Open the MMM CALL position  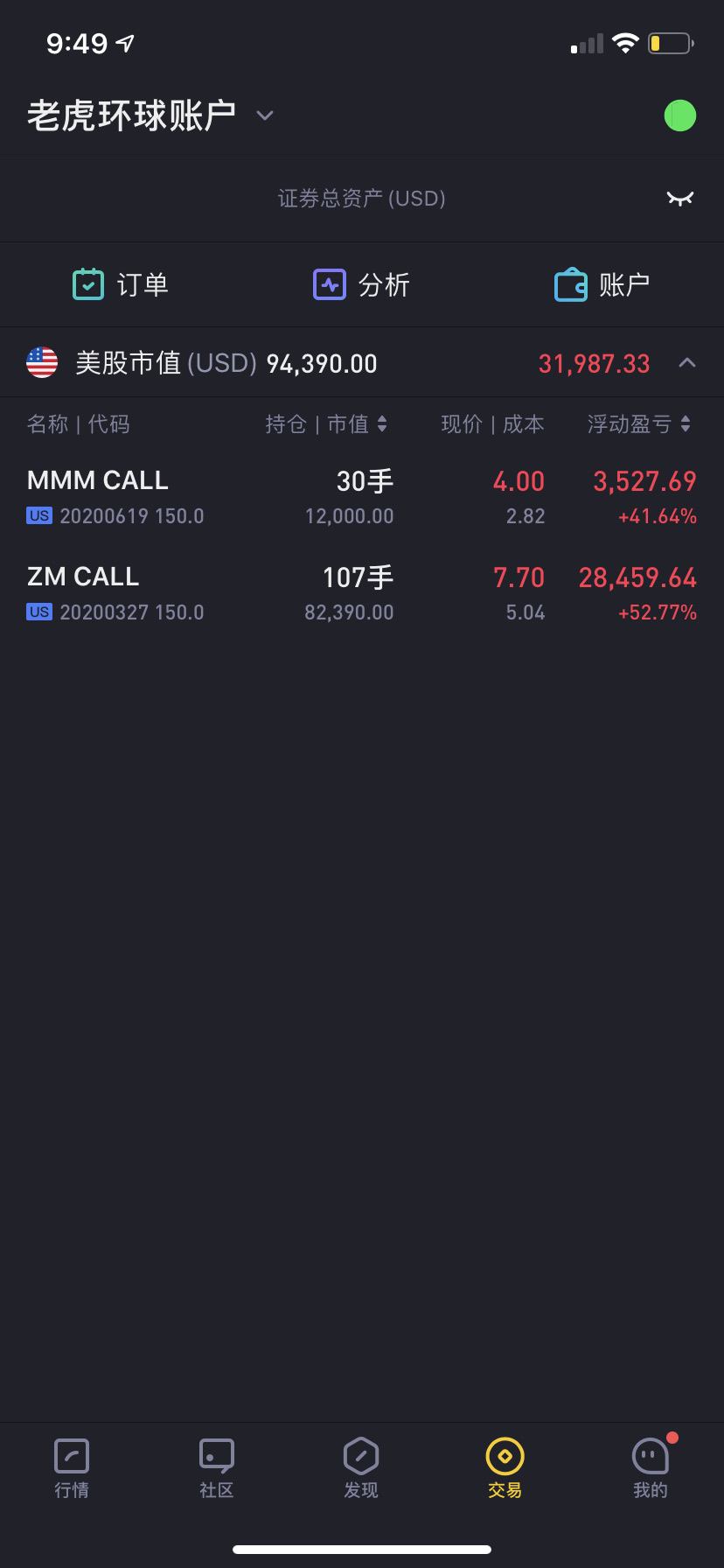tap(362, 497)
